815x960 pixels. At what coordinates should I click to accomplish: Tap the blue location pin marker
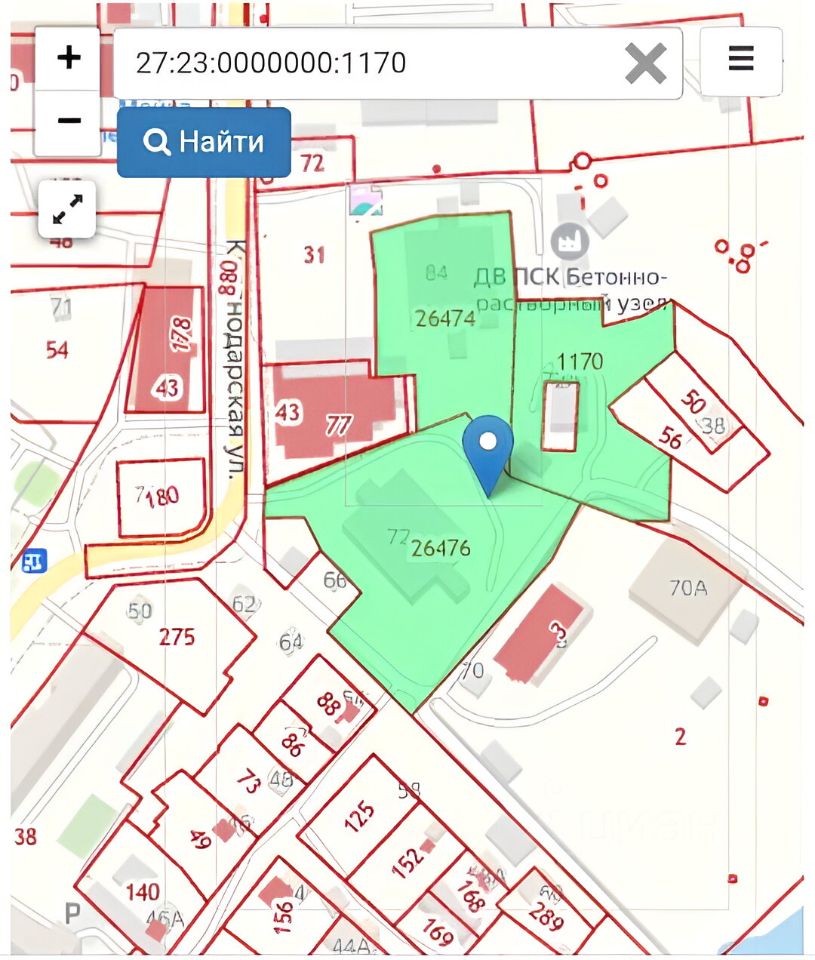point(488,448)
